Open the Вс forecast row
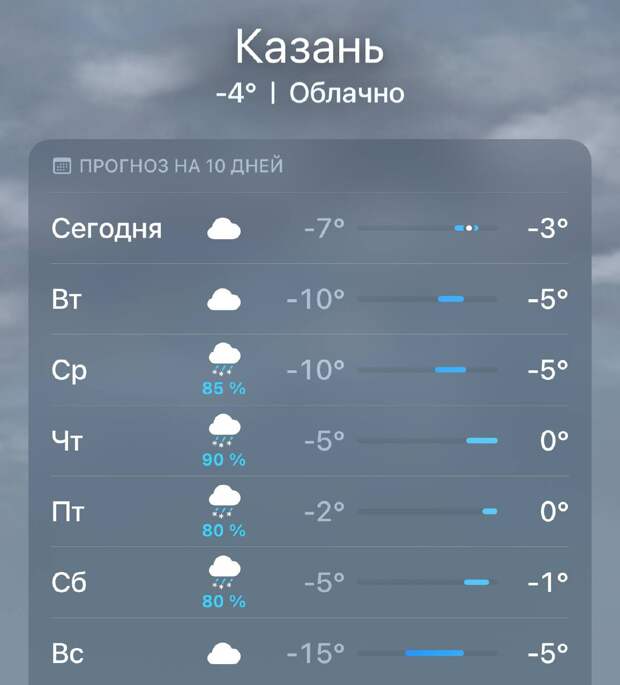 click(310, 654)
